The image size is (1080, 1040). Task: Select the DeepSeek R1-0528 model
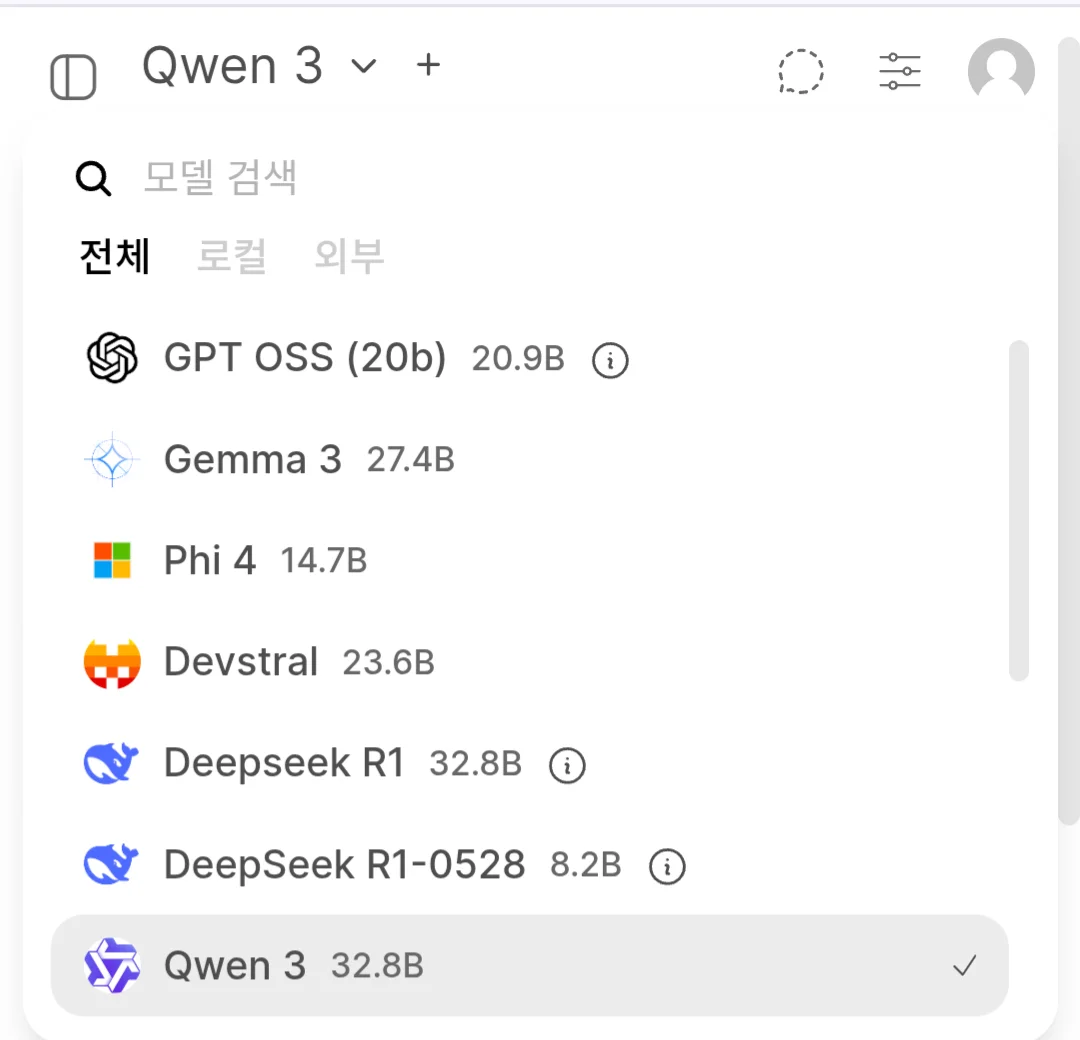(x=344, y=865)
